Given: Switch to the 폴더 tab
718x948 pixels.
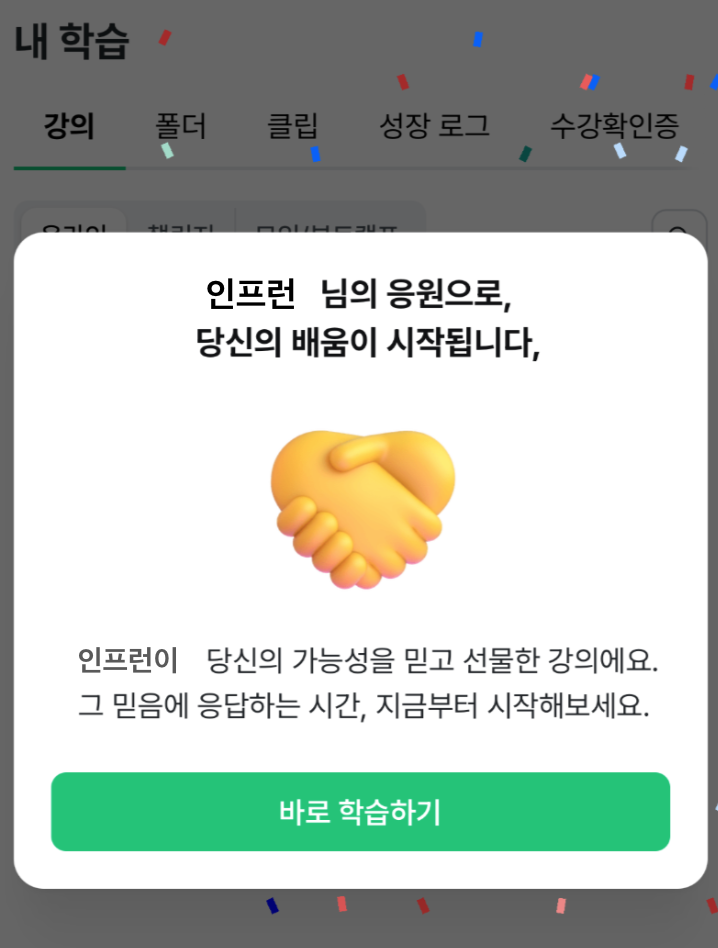Looking at the screenshot, I should pyautogui.click(x=181, y=127).
